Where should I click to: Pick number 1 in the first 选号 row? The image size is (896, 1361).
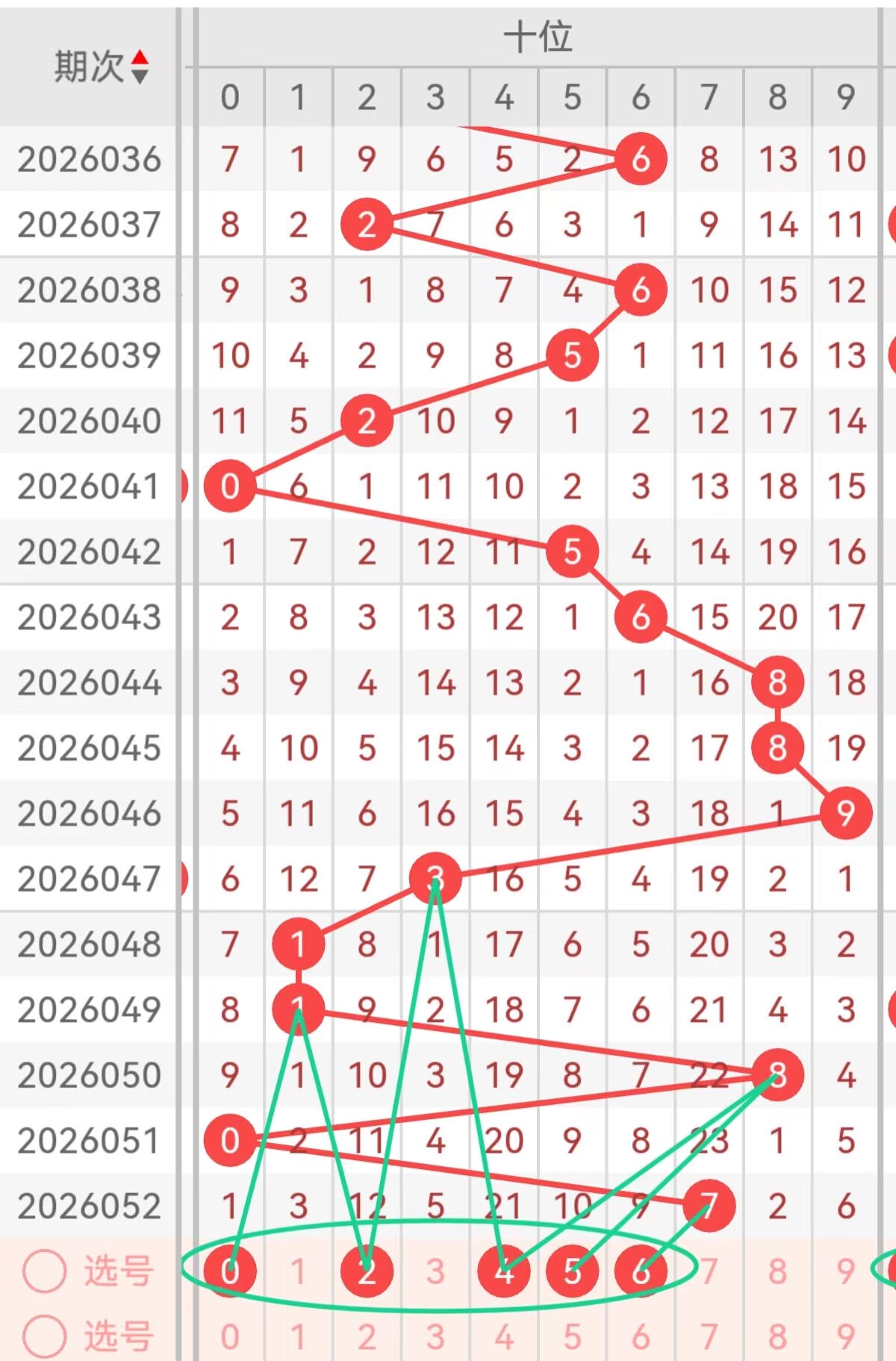tap(298, 1271)
